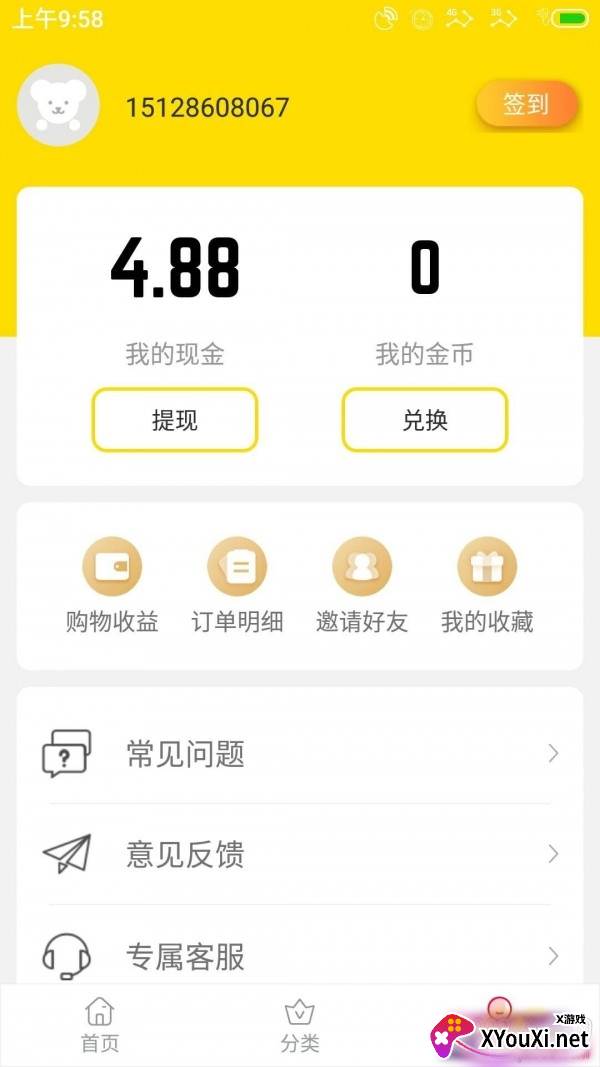The width and height of the screenshot is (600, 1067).
Task: Switch to the 分类 category tab
Action: point(300,1024)
